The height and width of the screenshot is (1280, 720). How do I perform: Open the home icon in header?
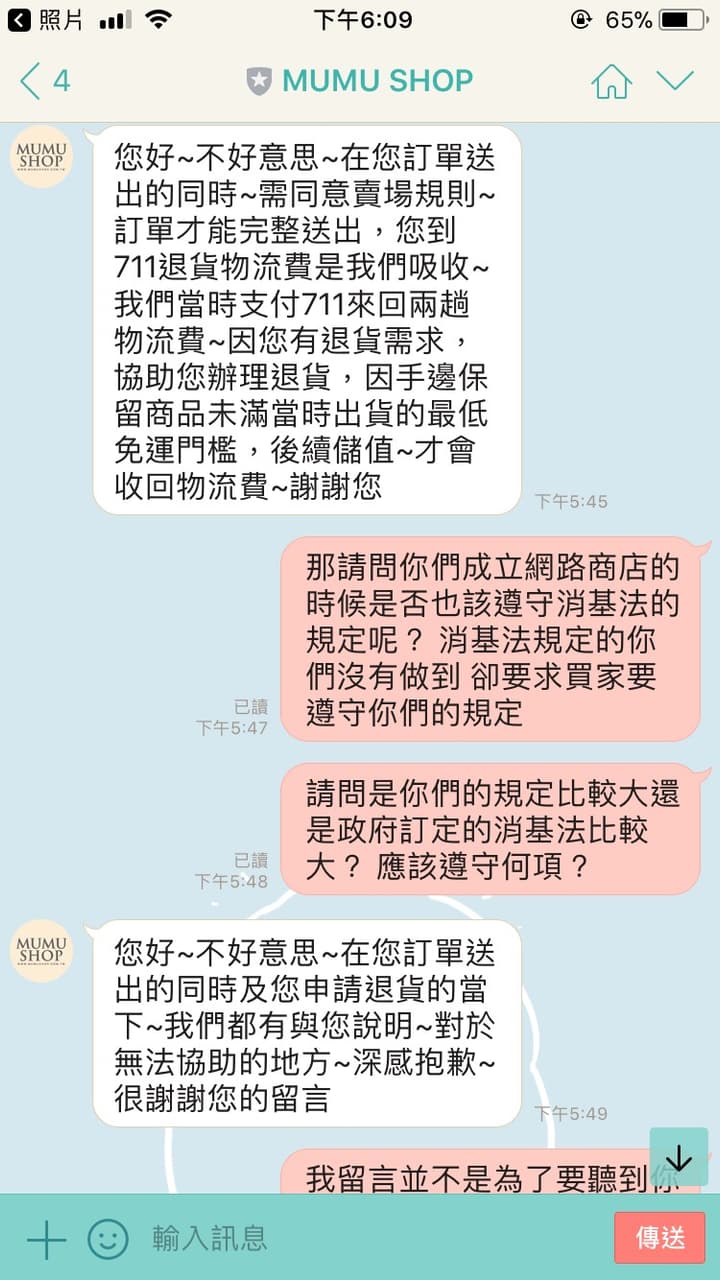coord(612,81)
